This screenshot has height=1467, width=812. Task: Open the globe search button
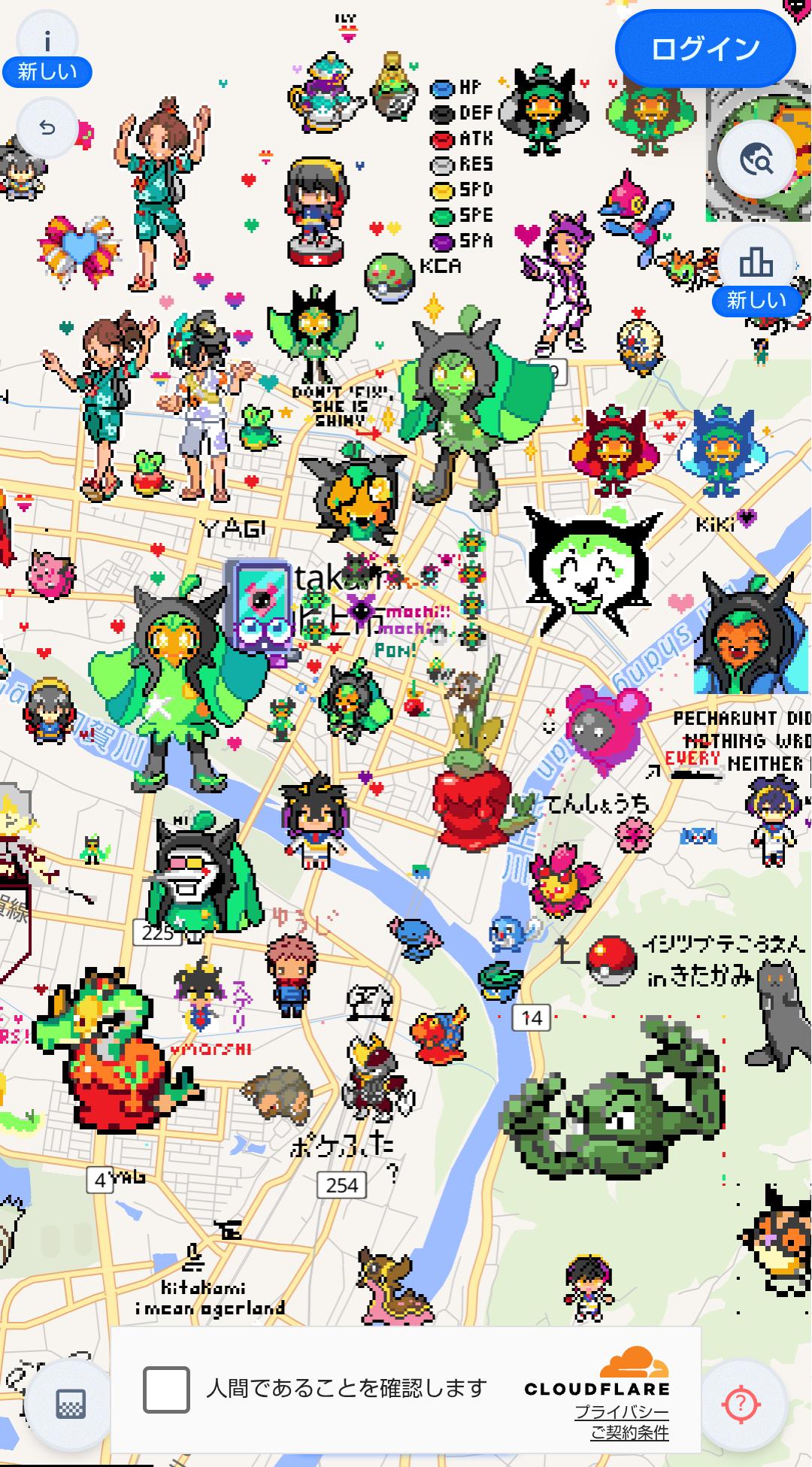(x=756, y=159)
